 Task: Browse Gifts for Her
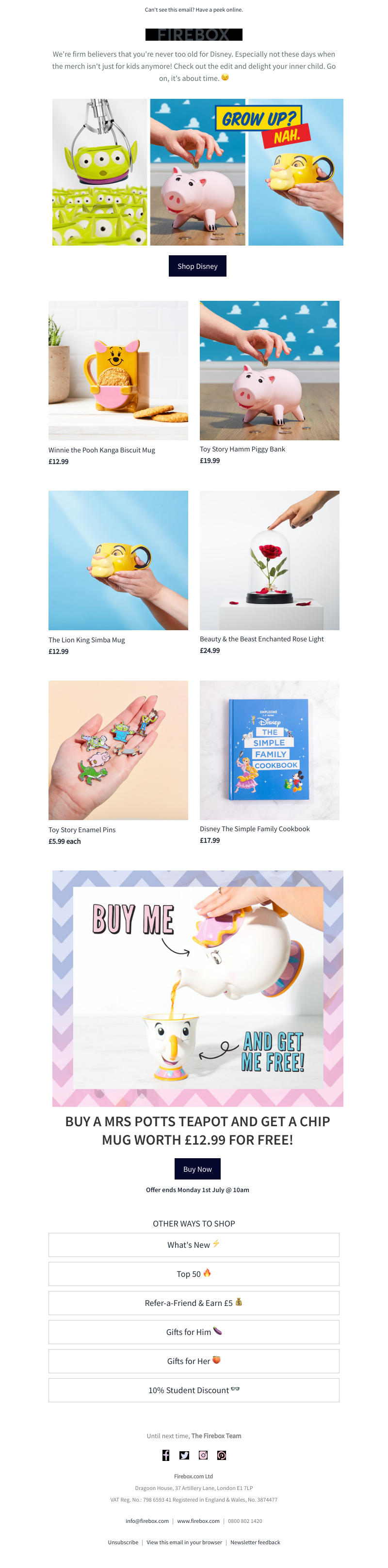(194, 1360)
